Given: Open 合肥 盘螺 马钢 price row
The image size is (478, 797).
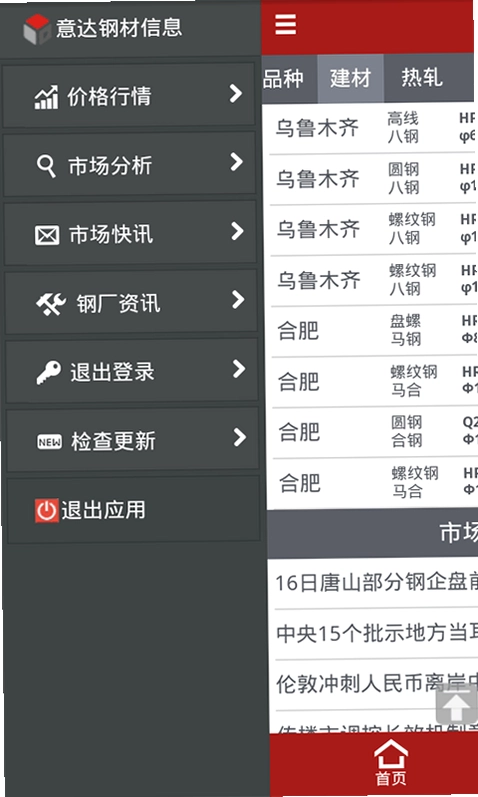Looking at the screenshot, I should pos(374,331).
